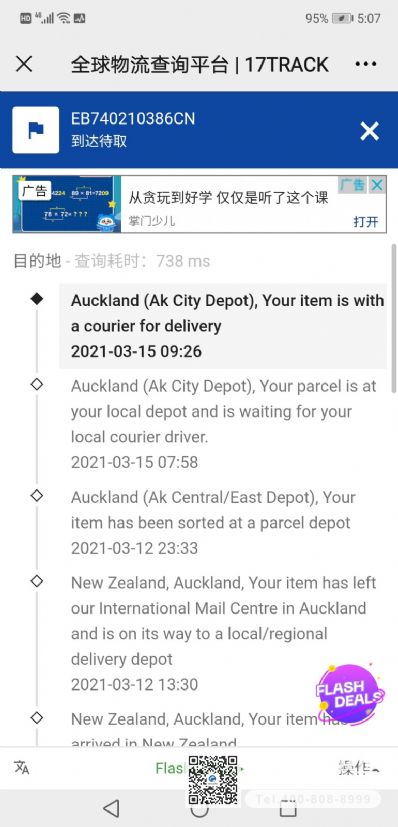Tap 打开 on the ad banner
398x827 pixels.
366,222
